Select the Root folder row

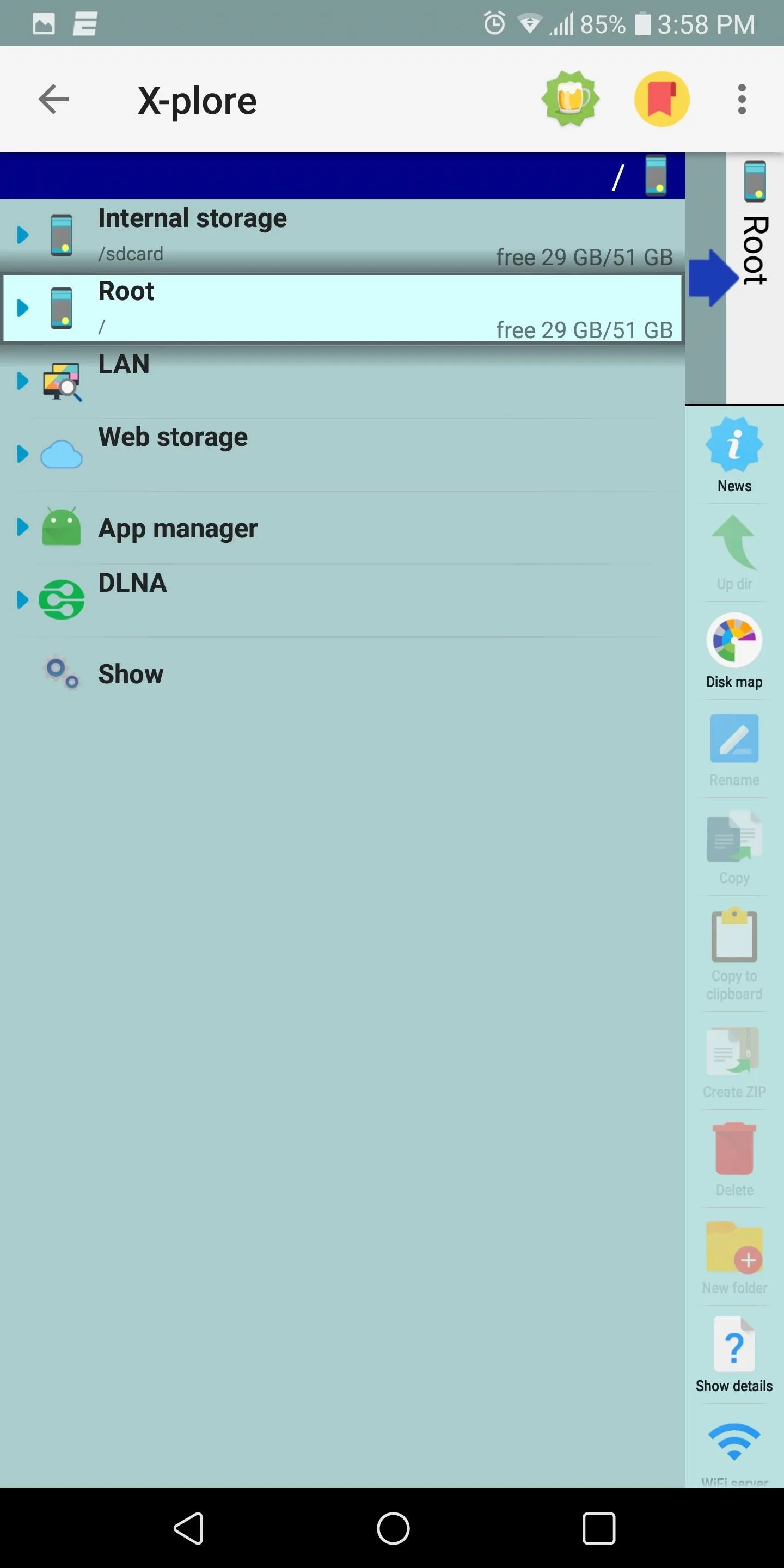342,309
